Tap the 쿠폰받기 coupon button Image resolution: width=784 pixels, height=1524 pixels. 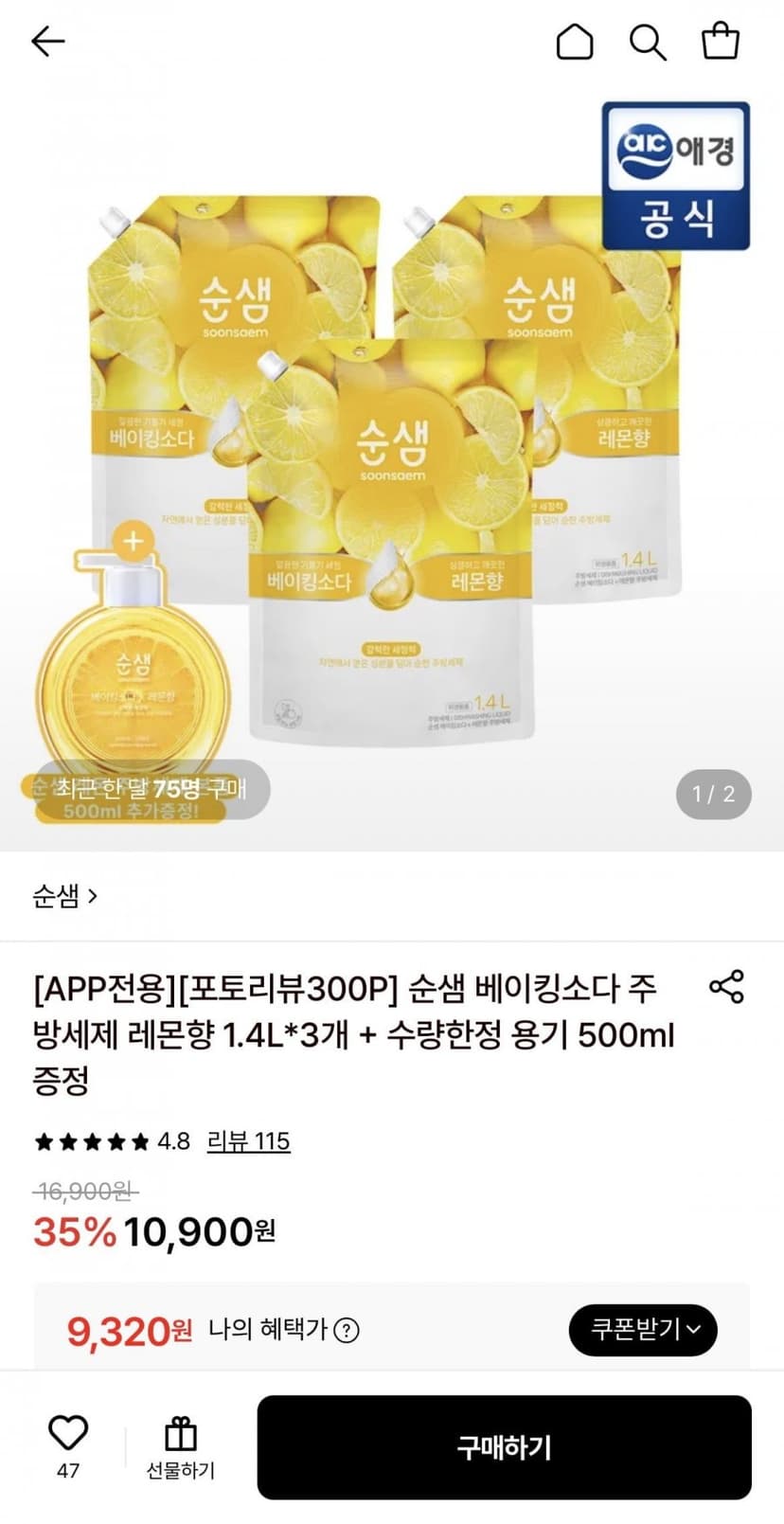[643, 1330]
